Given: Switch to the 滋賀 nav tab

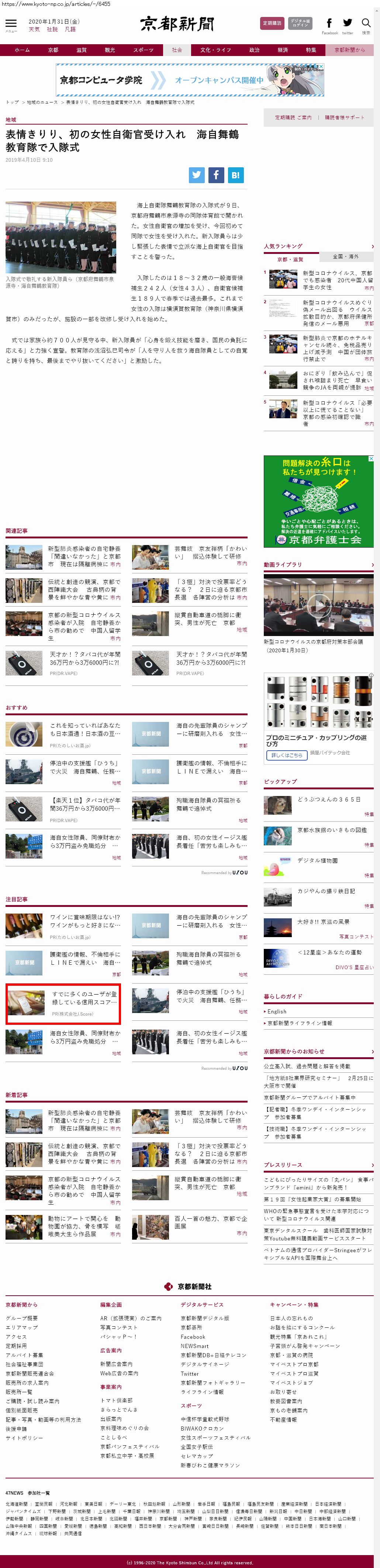Looking at the screenshot, I should [x=81, y=50].
